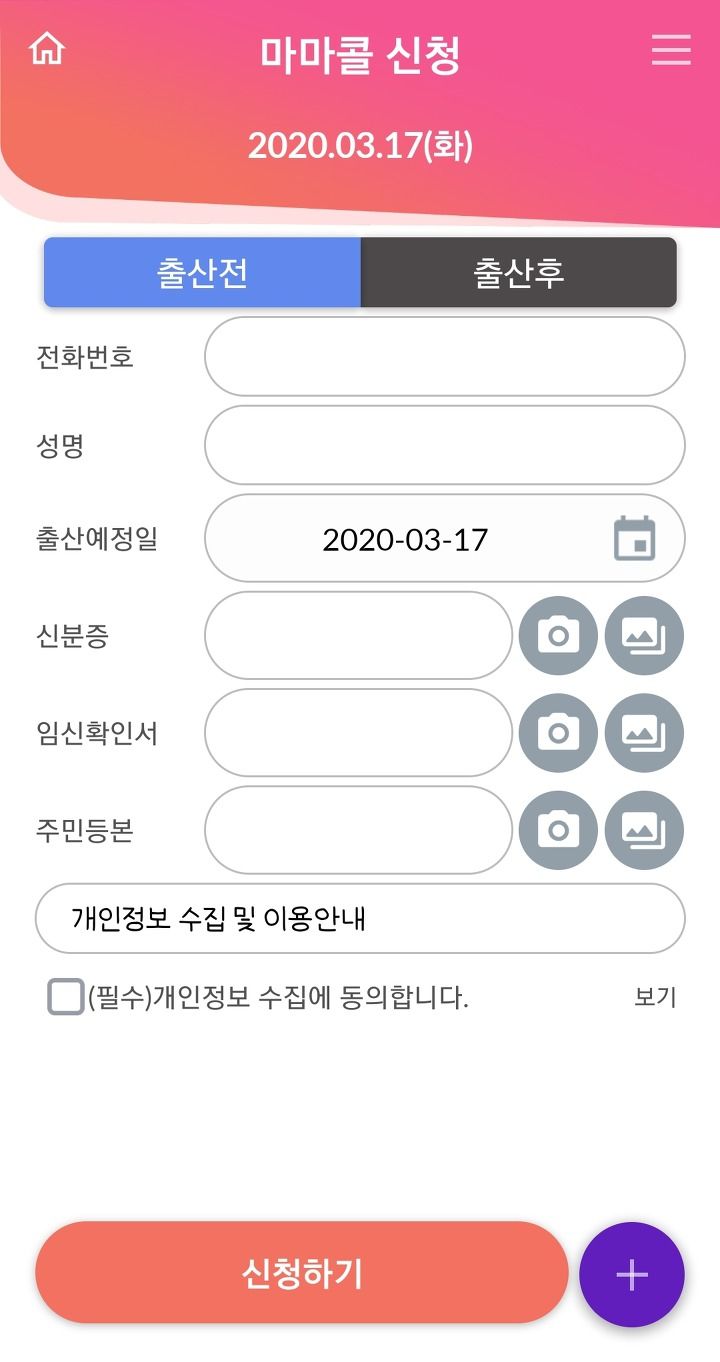This screenshot has height=1362, width=720.
Task: Select 주민등본 image from gallery
Action: 644,830
